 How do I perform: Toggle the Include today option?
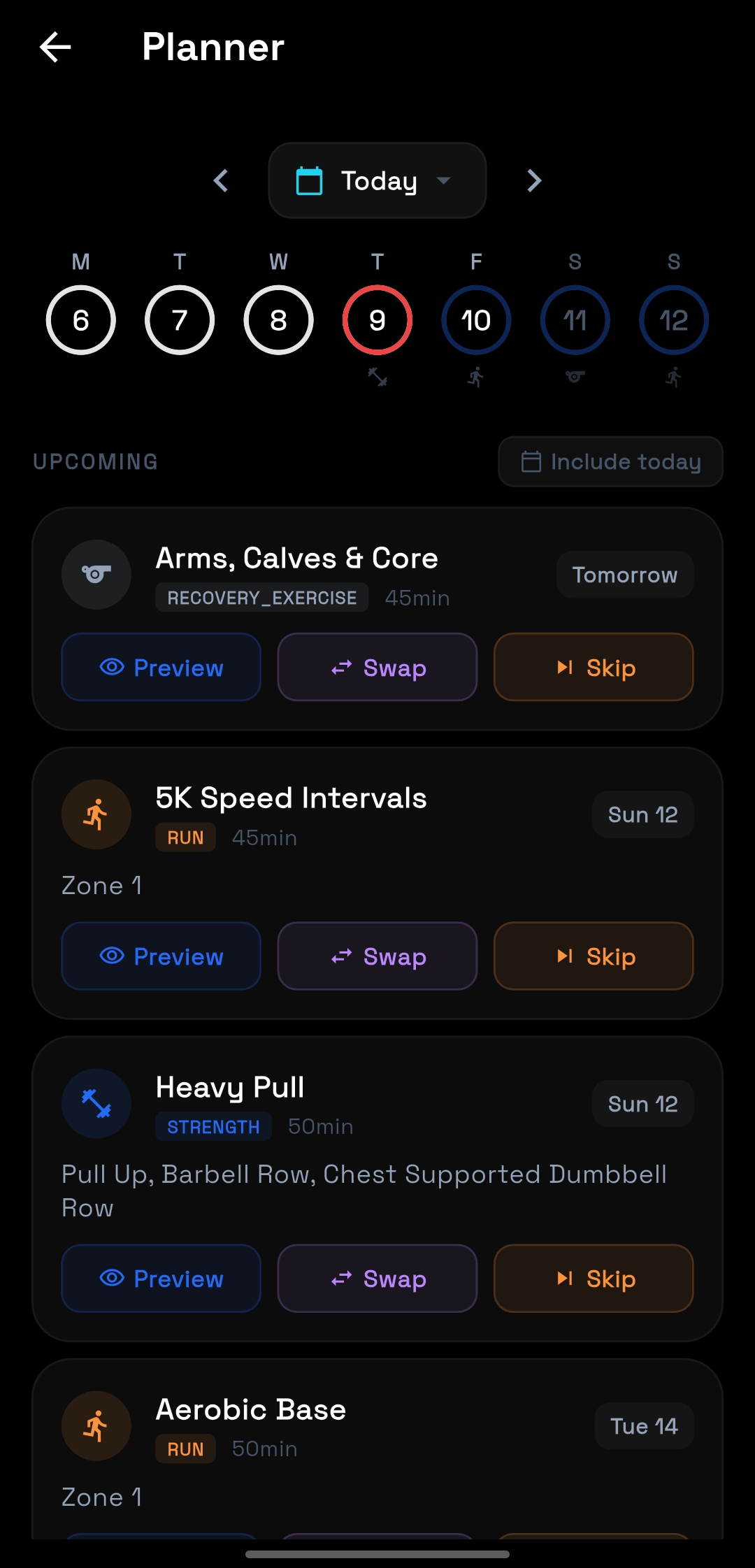[x=610, y=461]
